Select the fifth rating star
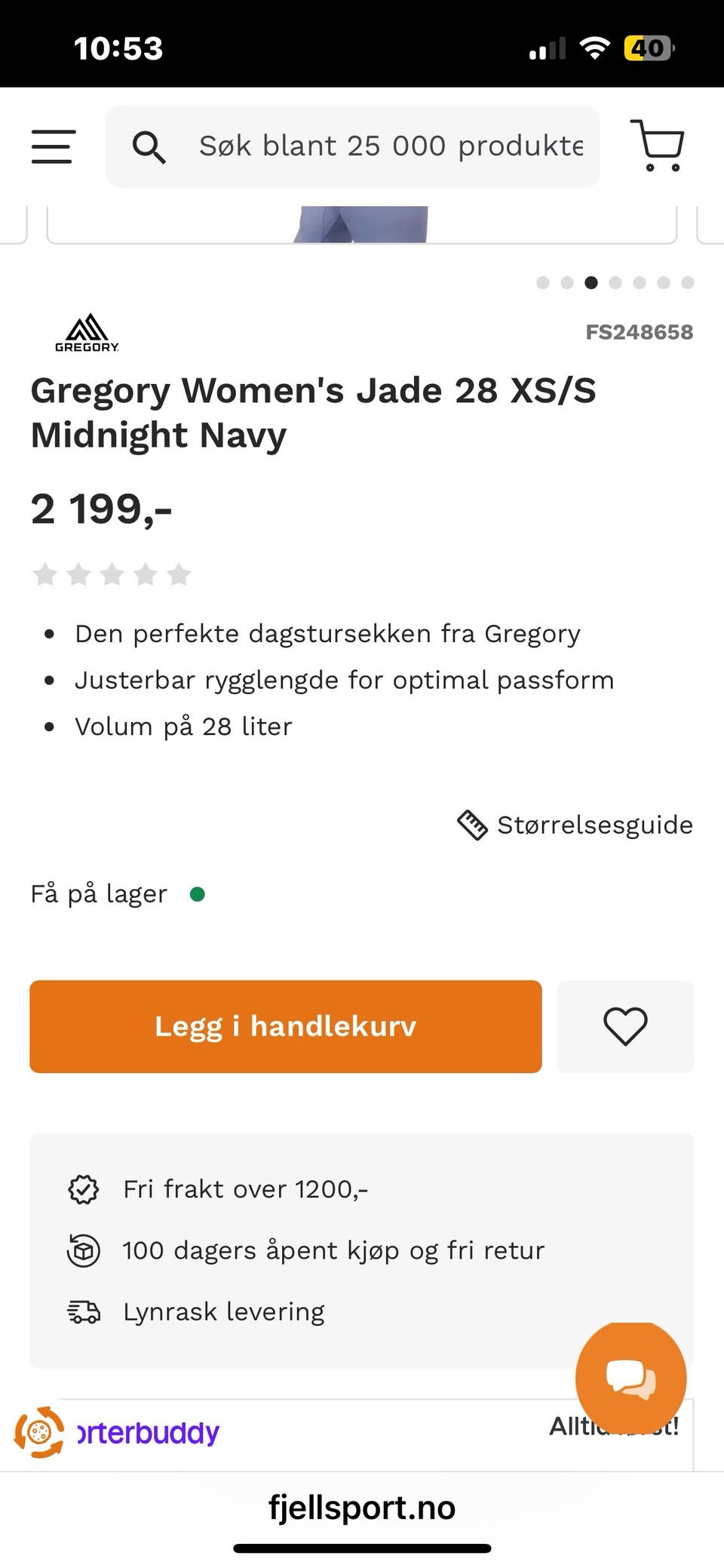 point(179,574)
